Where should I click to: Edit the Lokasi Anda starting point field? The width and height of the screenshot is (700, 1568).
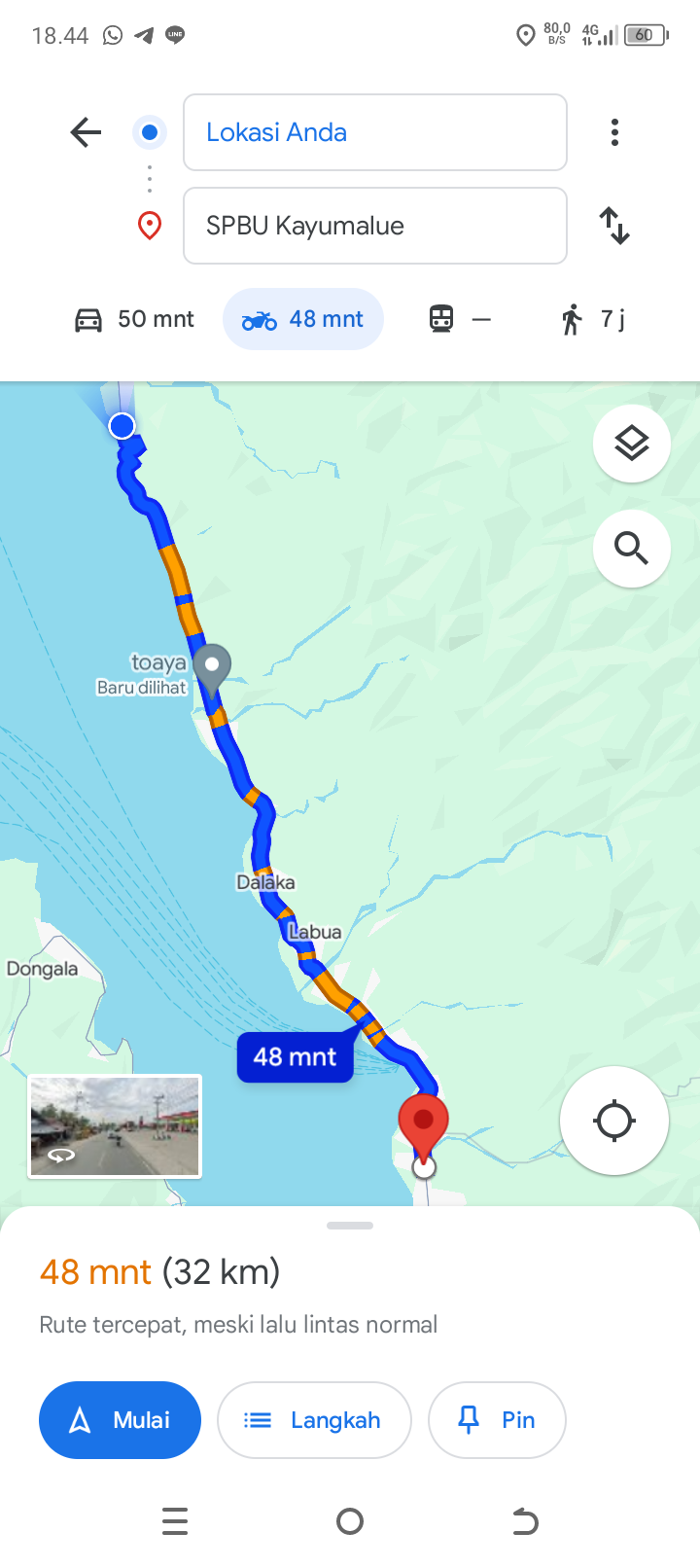375,132
